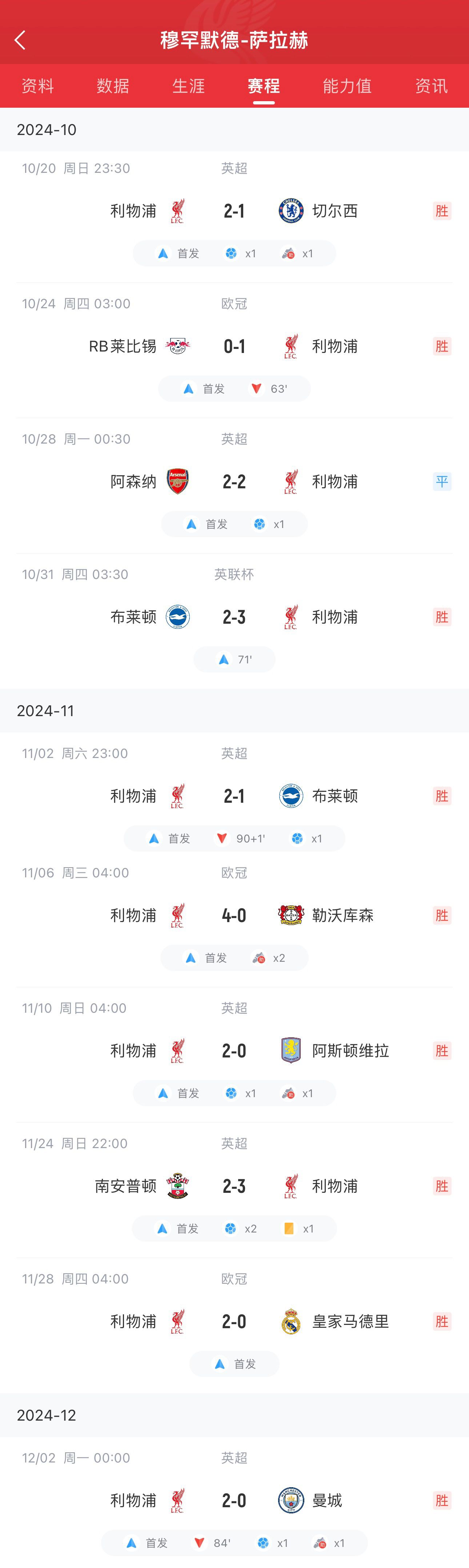Image resolution: width=469 pixels, height=1568 pixels.
Task: Go back using the header arrow
Action: (x=20, y=40)
